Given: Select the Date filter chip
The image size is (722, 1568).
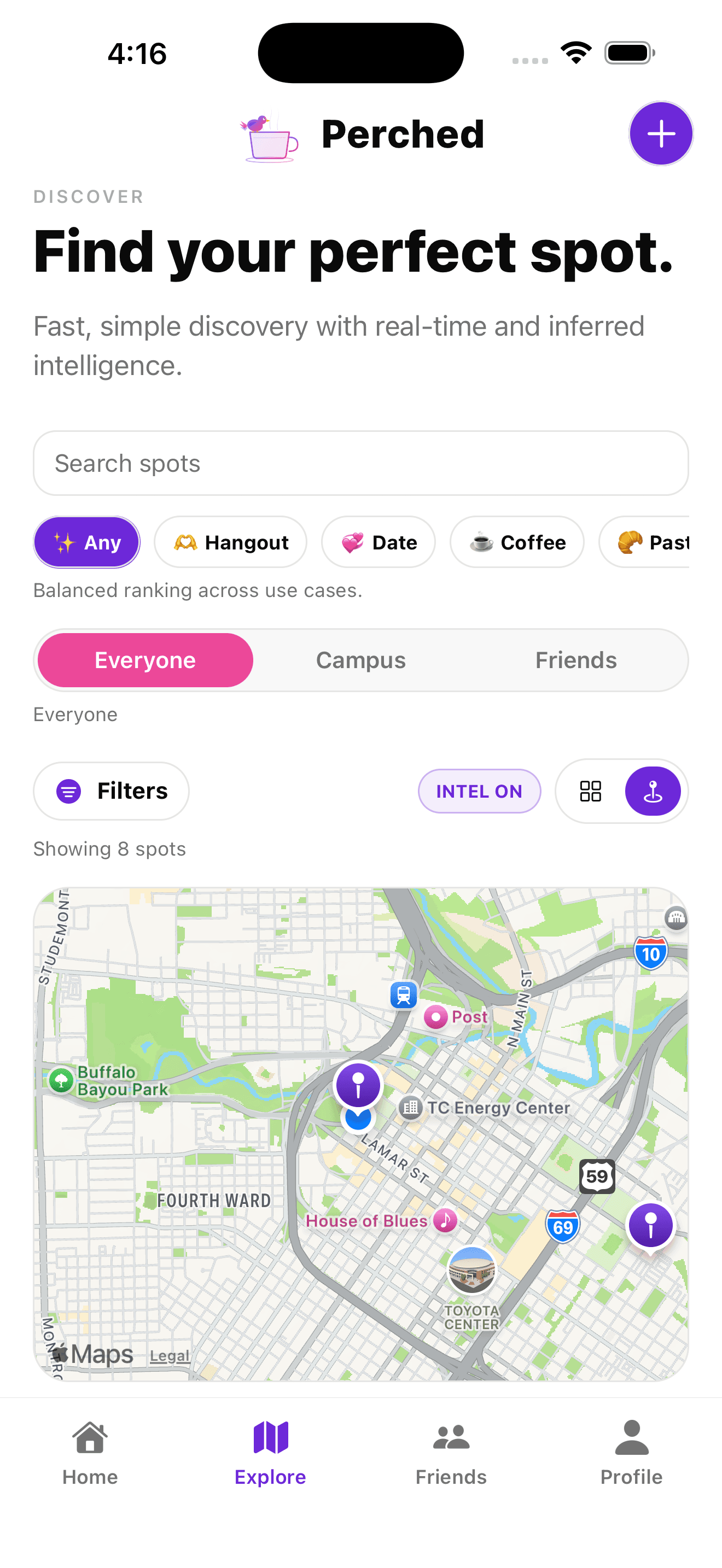Looking at the screenshot, I should [x=378, y=542].
